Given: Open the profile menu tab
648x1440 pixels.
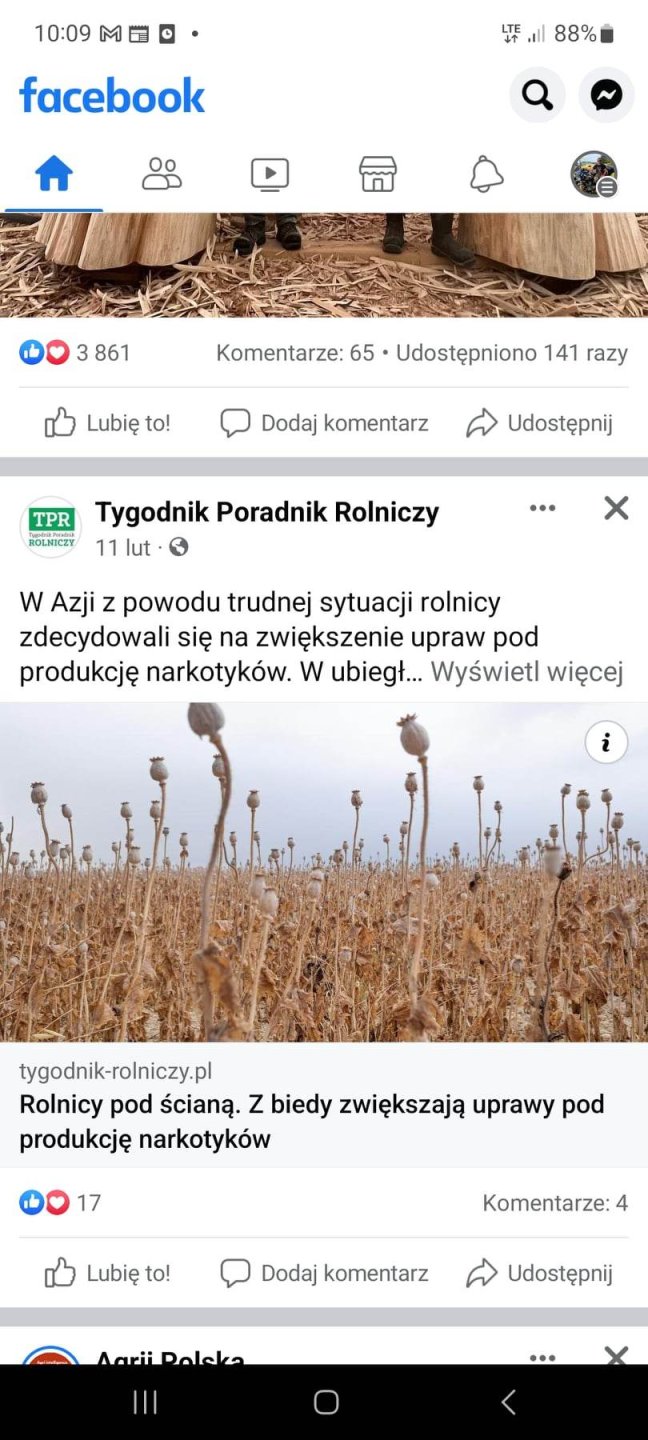Looking at the screenshot, I should (594, 174).
